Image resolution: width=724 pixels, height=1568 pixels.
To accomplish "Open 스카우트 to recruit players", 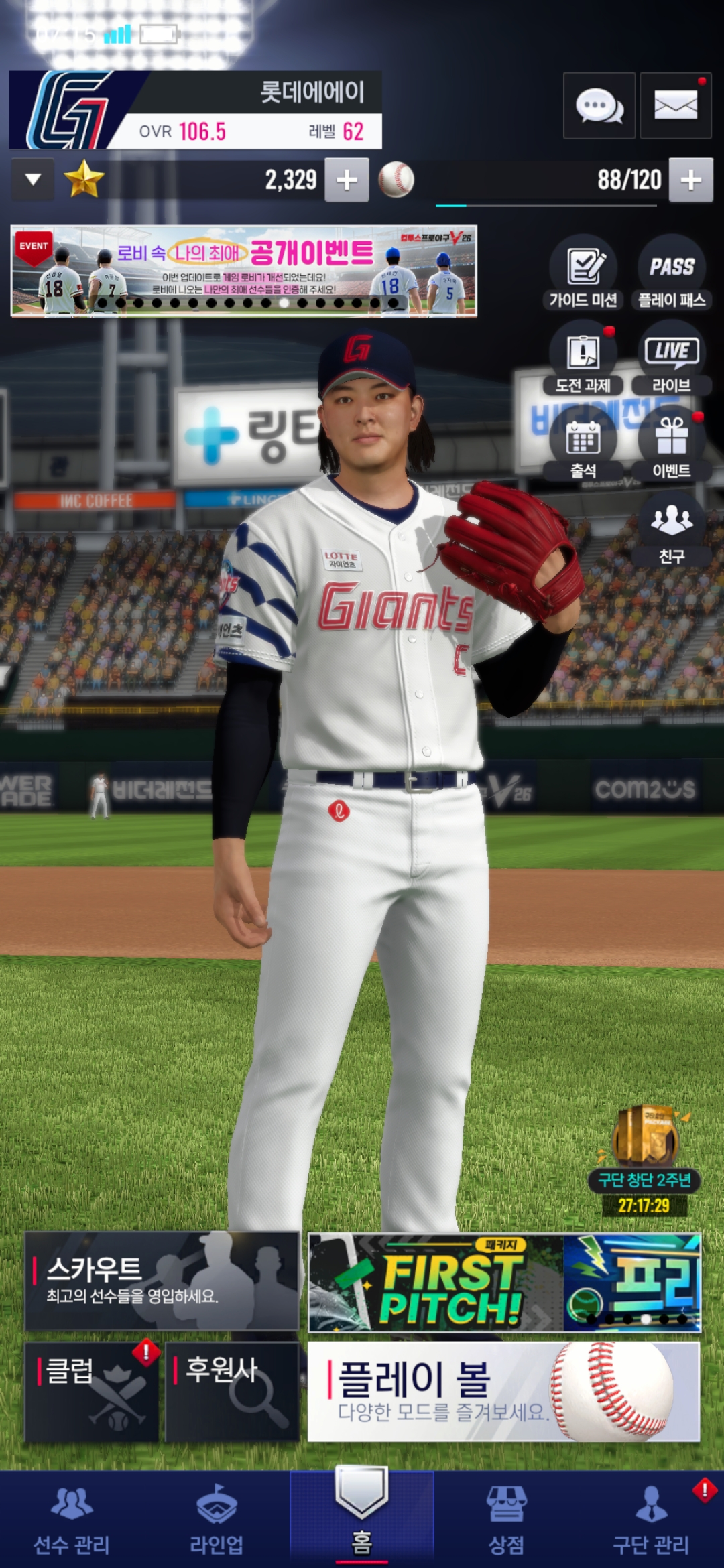I will (x=162, y=1281).
